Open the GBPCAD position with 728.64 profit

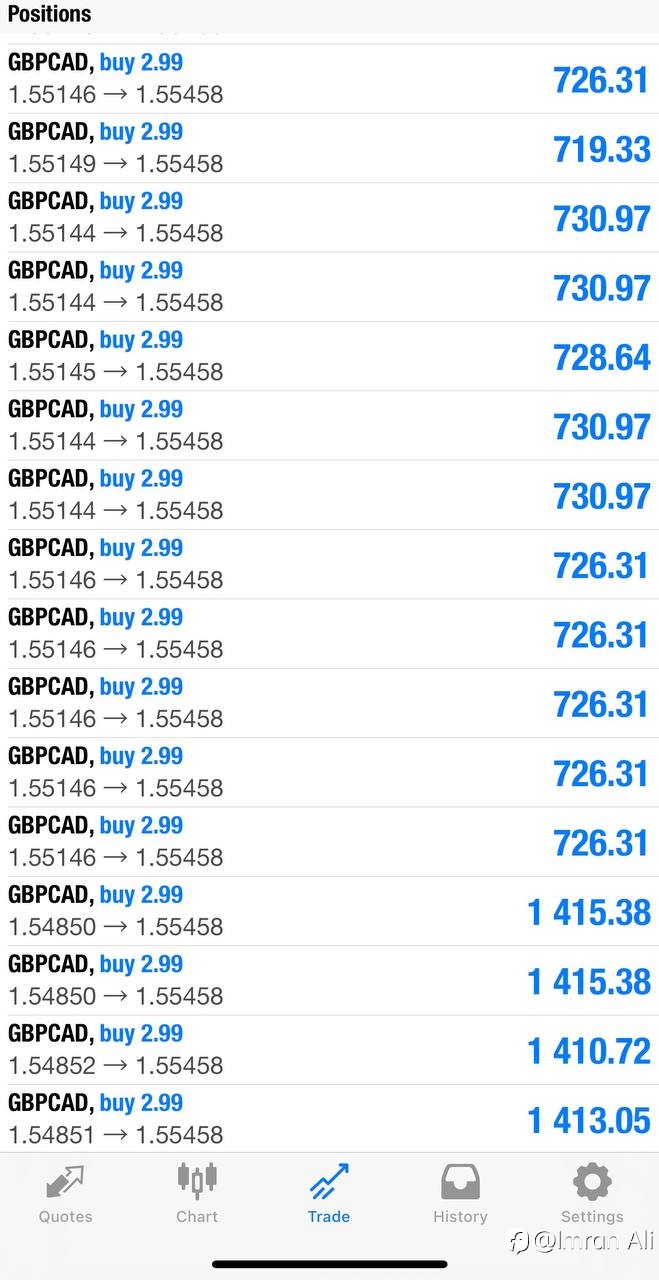tap(329, 356)
